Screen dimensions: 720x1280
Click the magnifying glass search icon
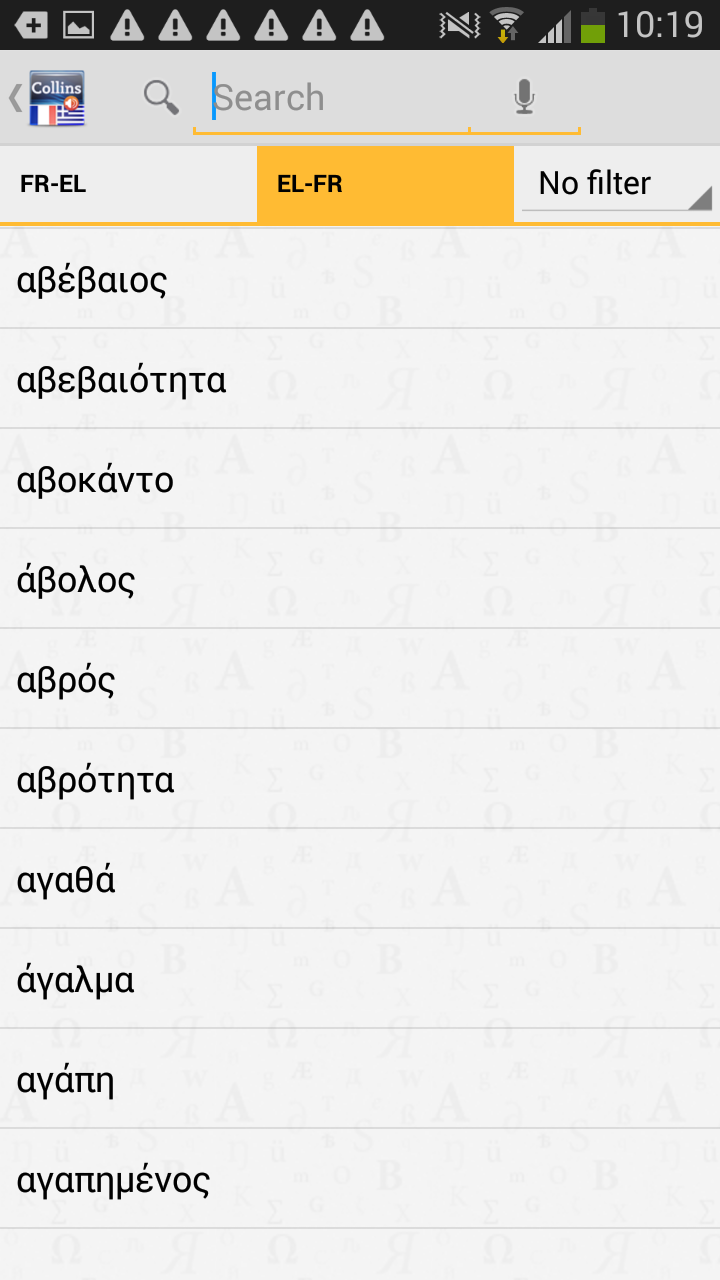click(161, 97)
